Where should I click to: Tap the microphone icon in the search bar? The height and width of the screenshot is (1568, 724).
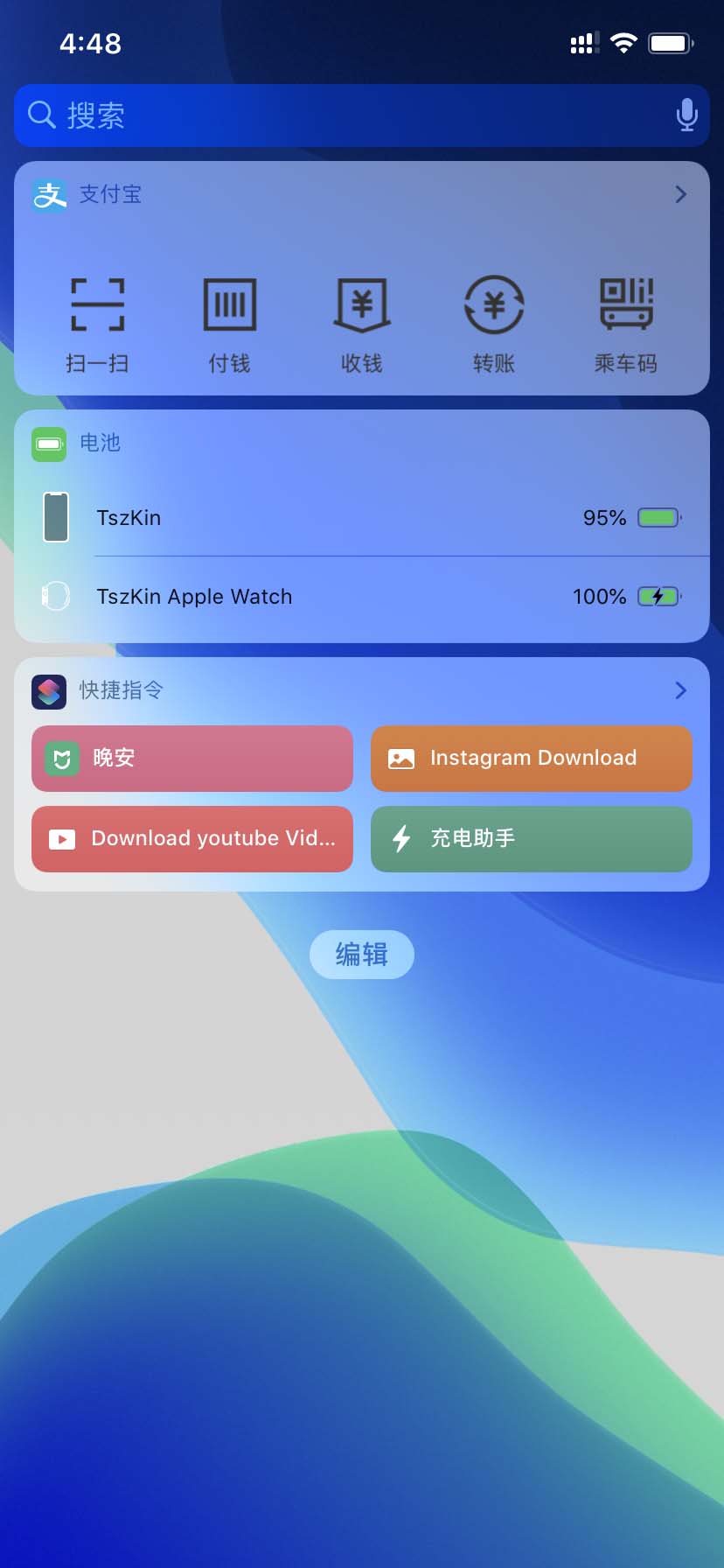point(686,115)
